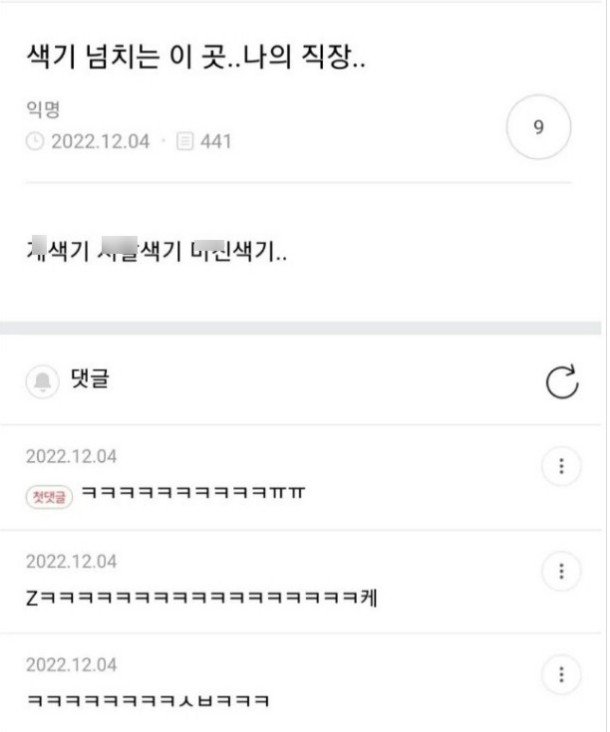610x732 pixels.
Task: Open options for the first comment (첫댓글)
Action: (561, 466)
